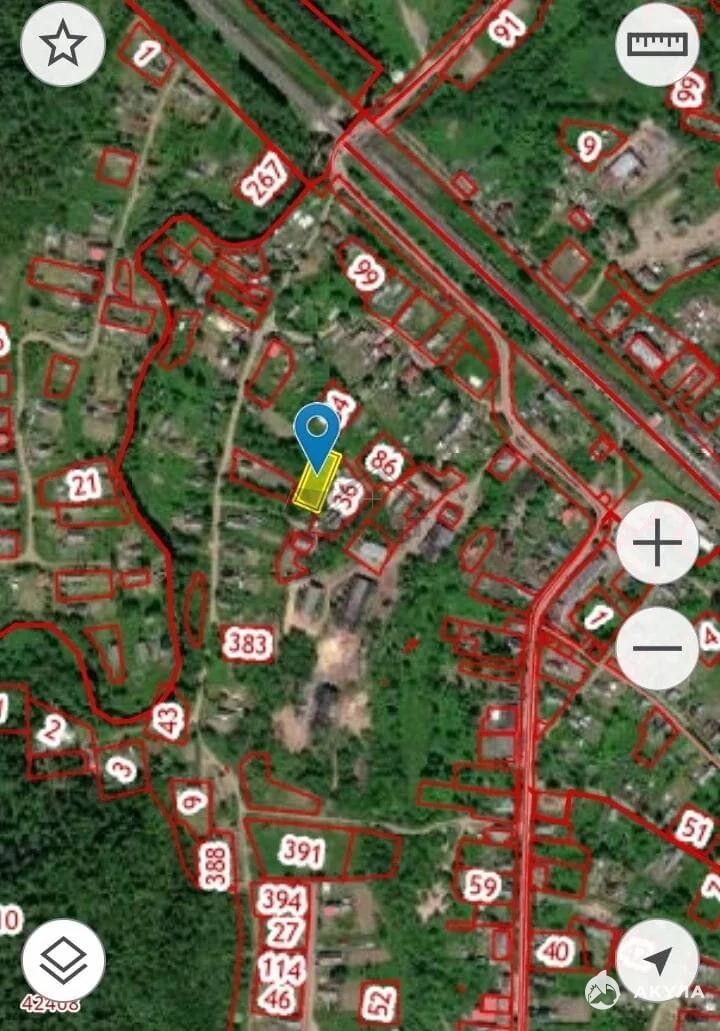Center map on my location
The width and height of the screenshot is (720, 1031).
pyautogui.click(x=657, y=960)
